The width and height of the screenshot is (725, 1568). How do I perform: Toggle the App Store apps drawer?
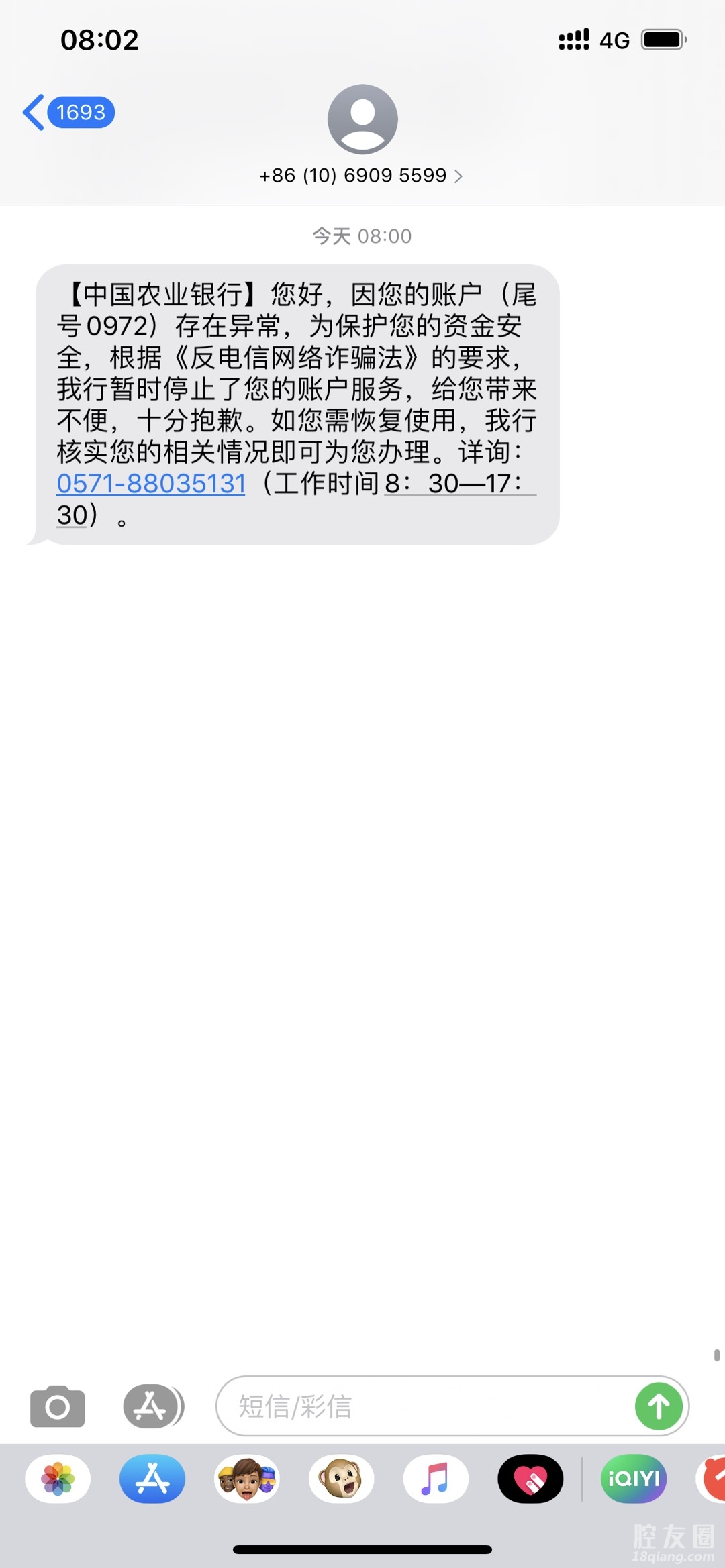(x=152, y=1406)
